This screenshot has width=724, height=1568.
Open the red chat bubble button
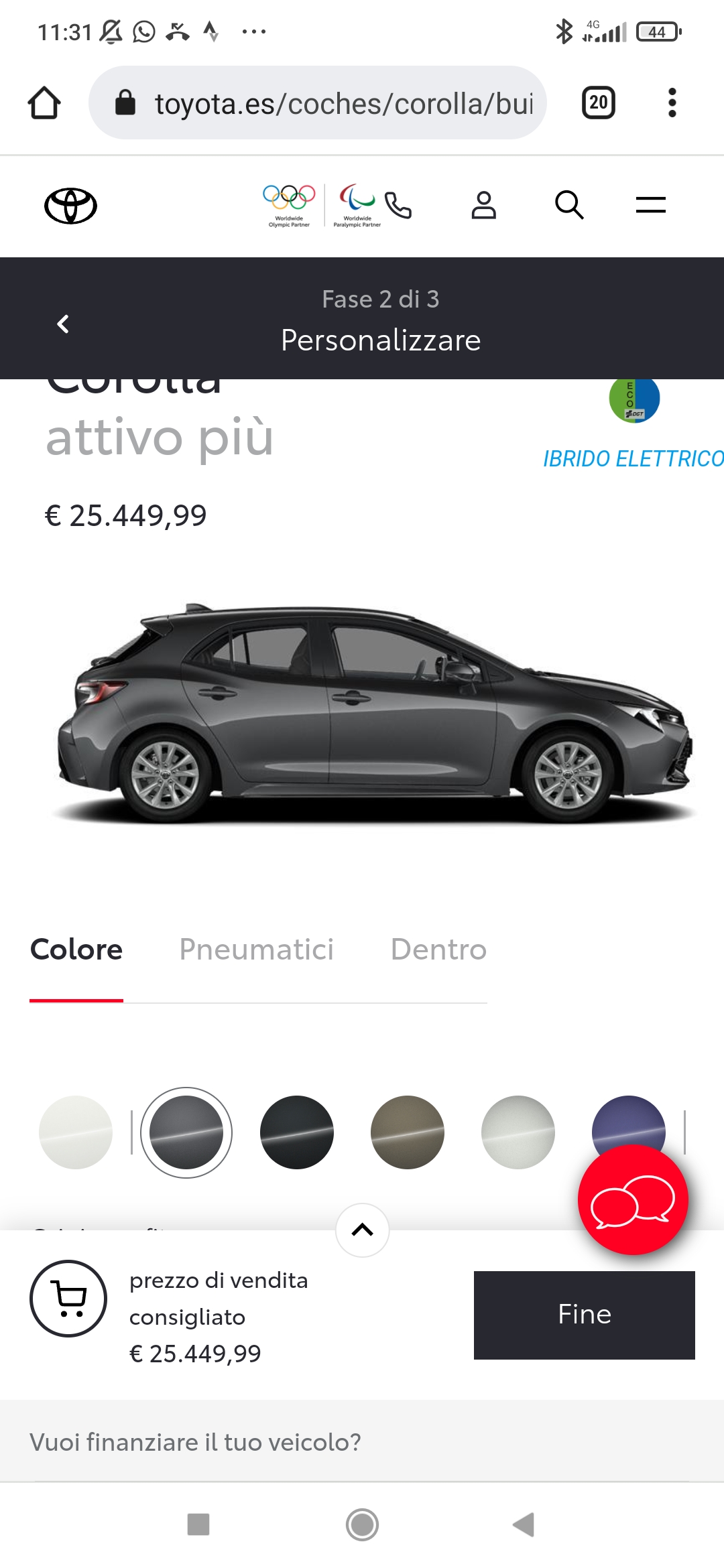[x=633, y=1199]
